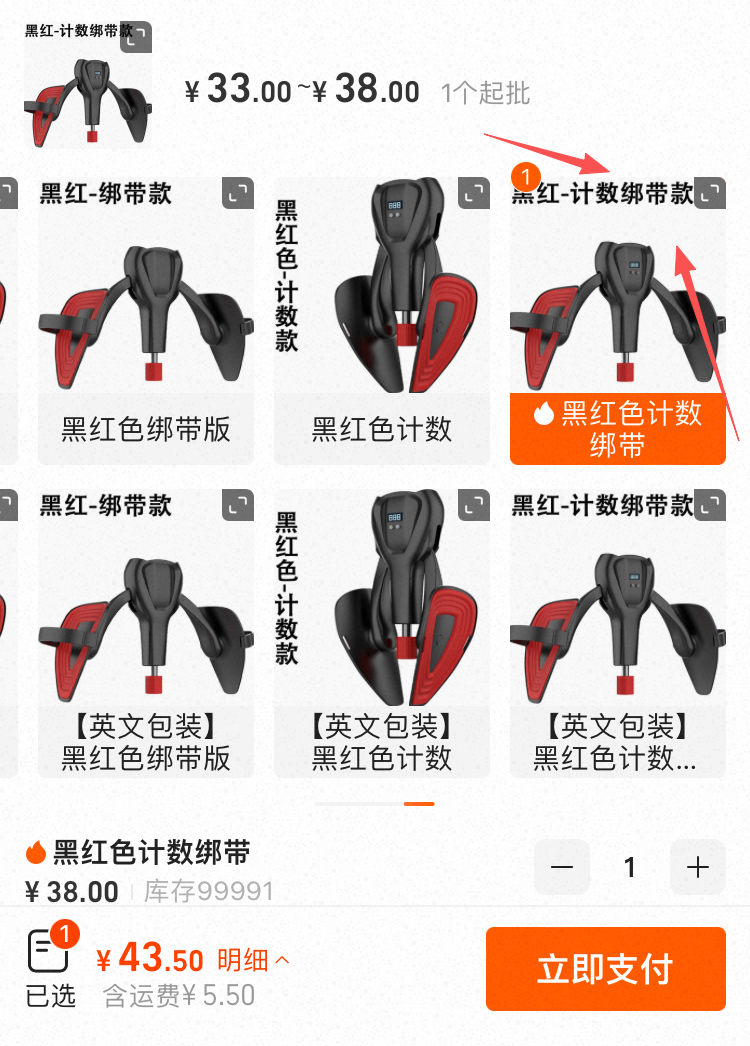Open the 已选 selected items list
This screenshot has height=1046, width=750.
tap(51, 965)
